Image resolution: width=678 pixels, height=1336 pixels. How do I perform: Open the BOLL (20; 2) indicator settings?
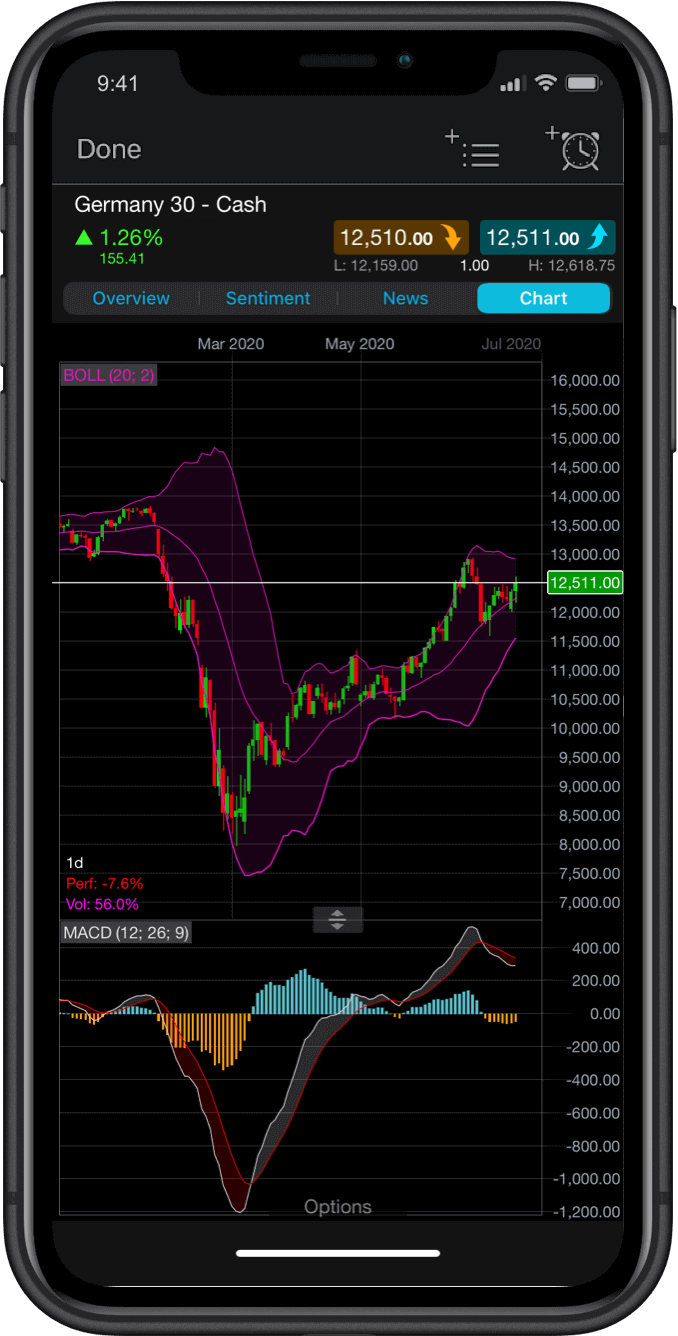click(109, 375)
